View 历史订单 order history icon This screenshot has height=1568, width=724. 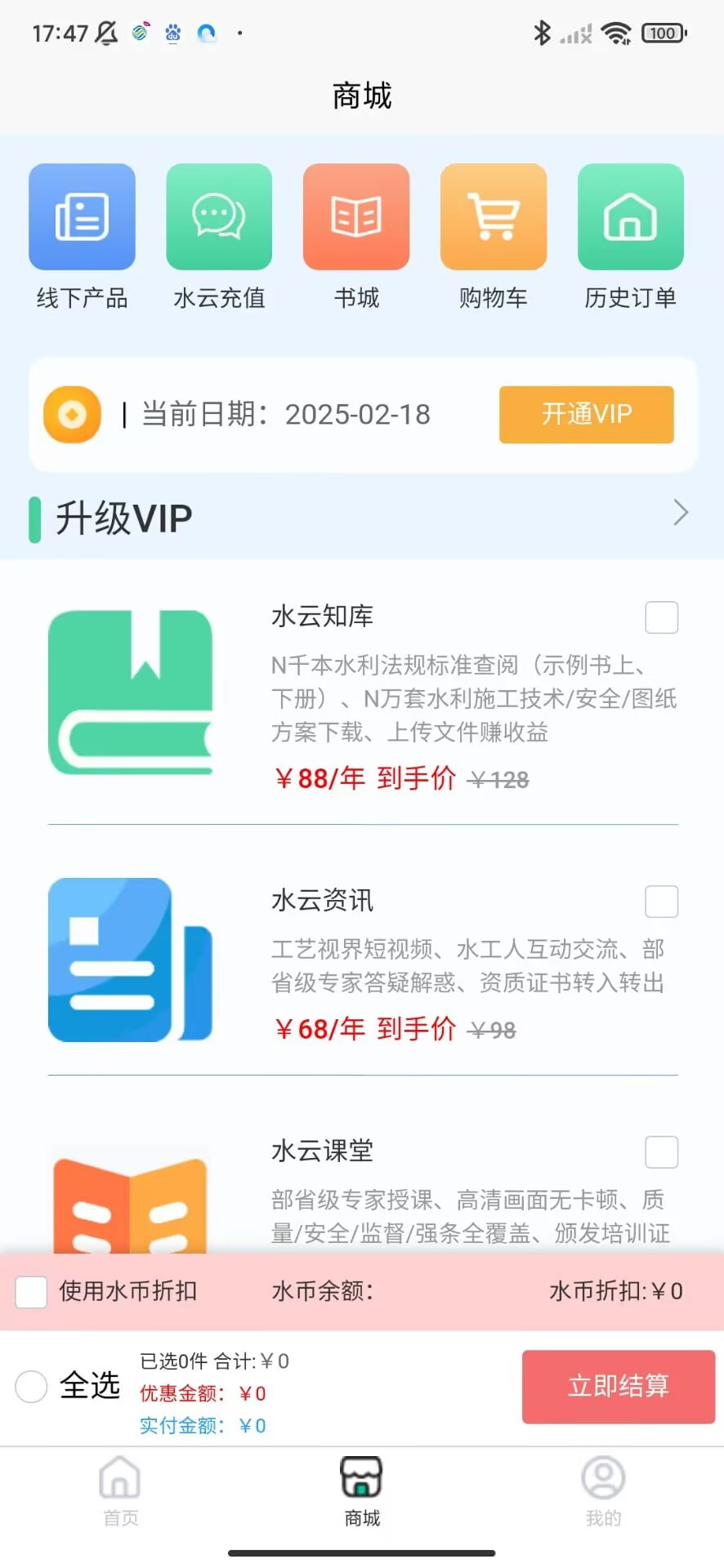pos(630,216)
